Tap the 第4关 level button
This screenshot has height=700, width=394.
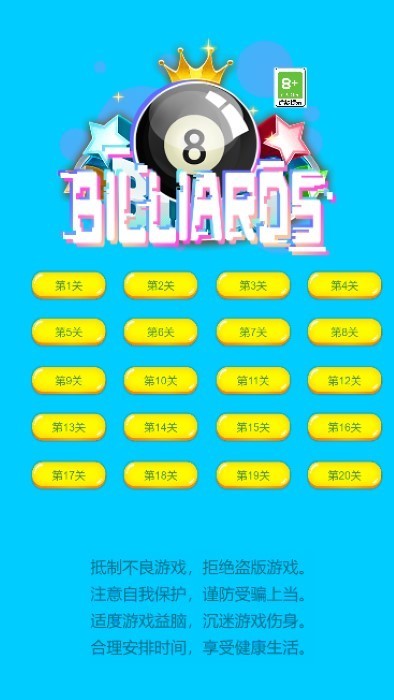click(344, 285)
